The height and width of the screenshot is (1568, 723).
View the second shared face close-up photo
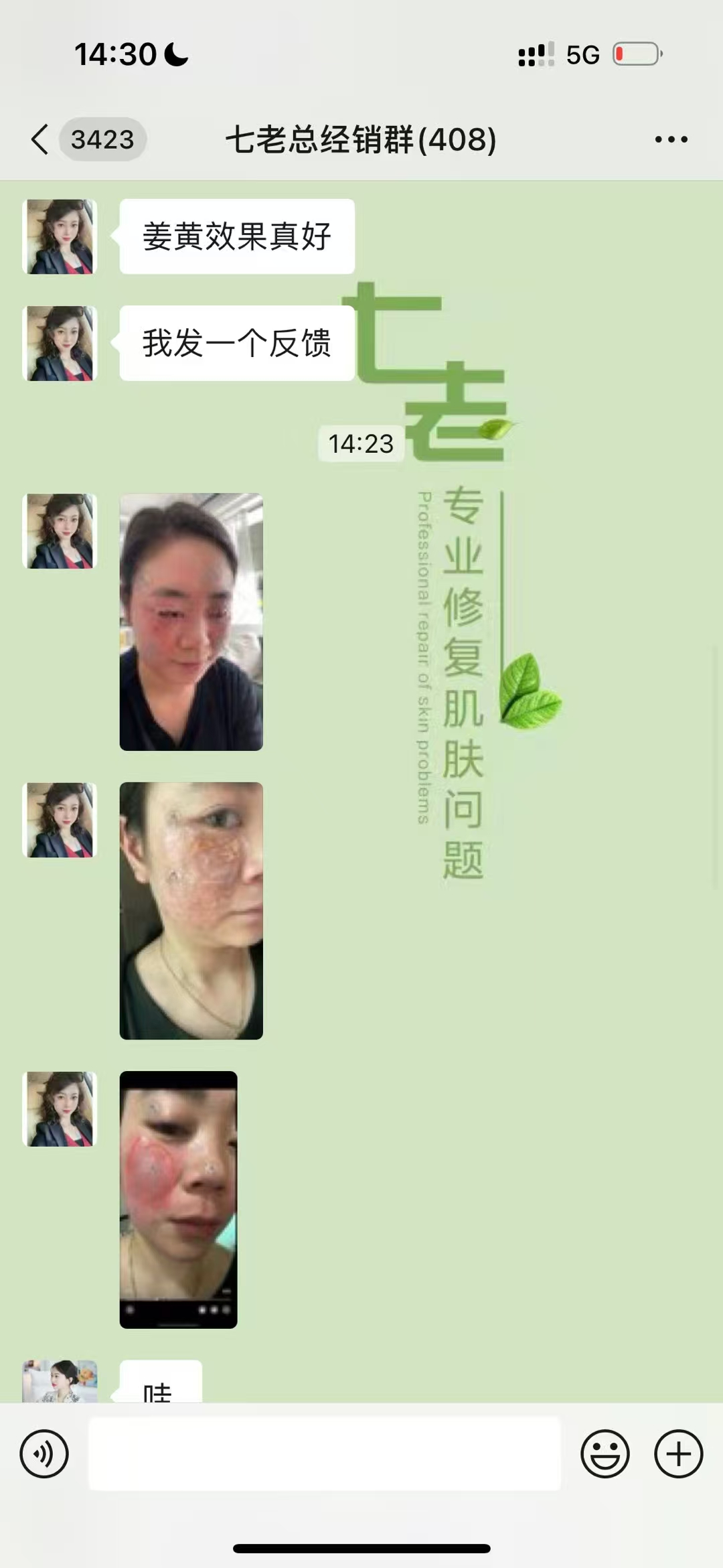point(191,910)
